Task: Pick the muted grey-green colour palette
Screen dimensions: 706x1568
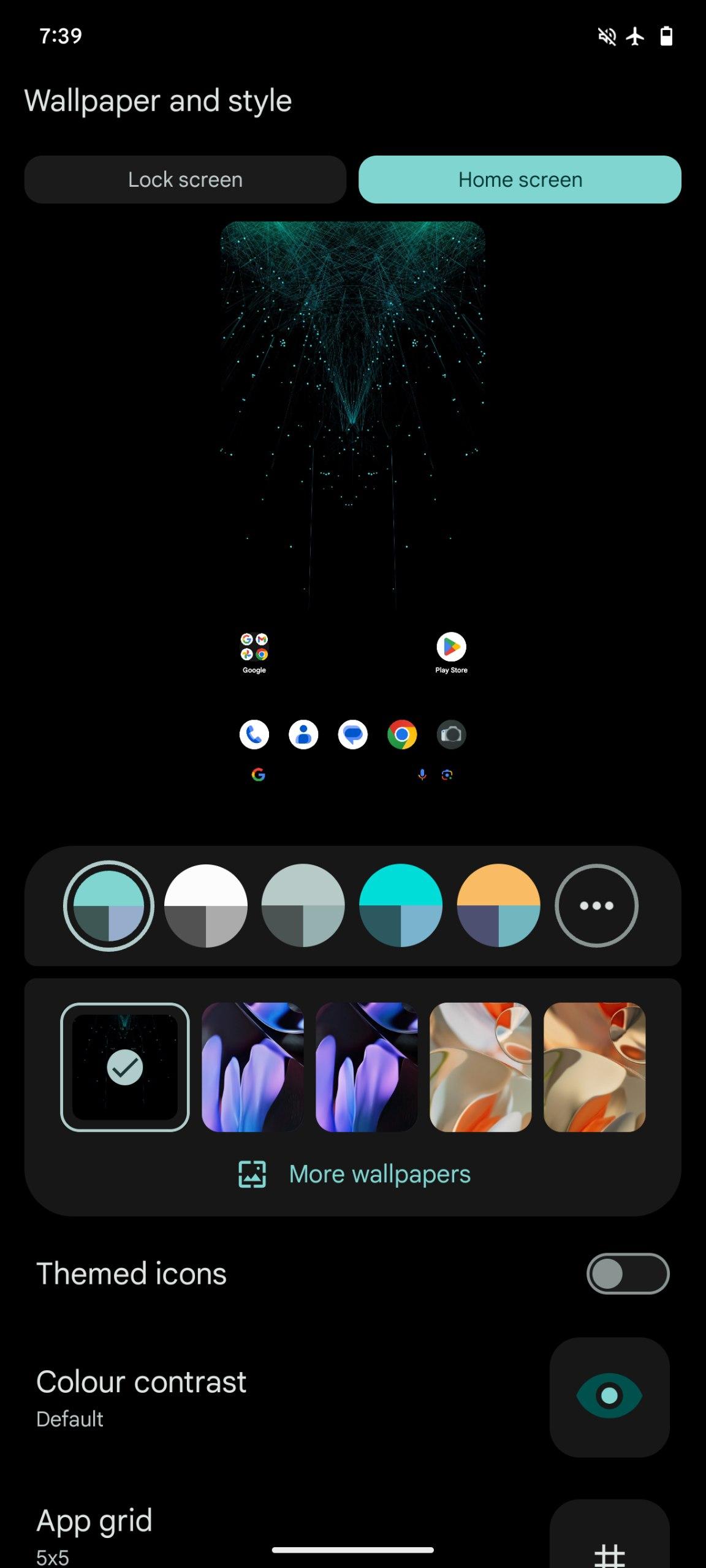Action: (x=303, y=906)
